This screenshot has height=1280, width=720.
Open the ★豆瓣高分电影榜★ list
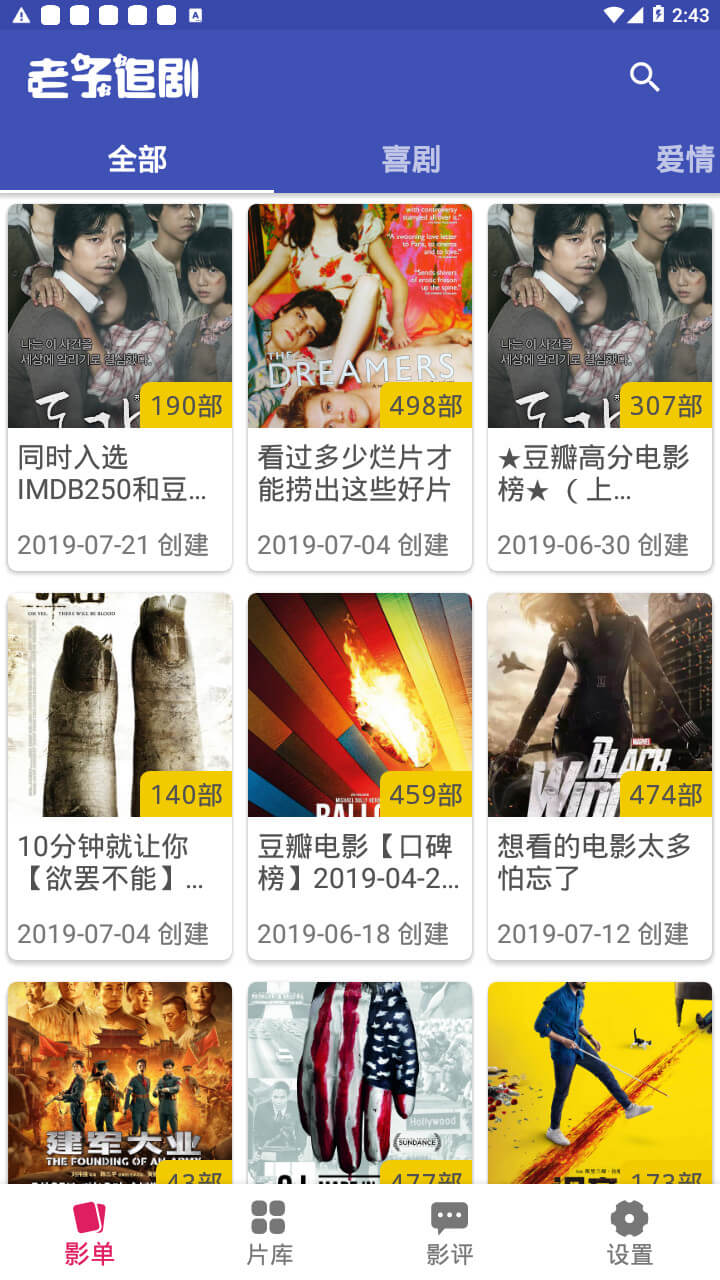coord(600,388)
